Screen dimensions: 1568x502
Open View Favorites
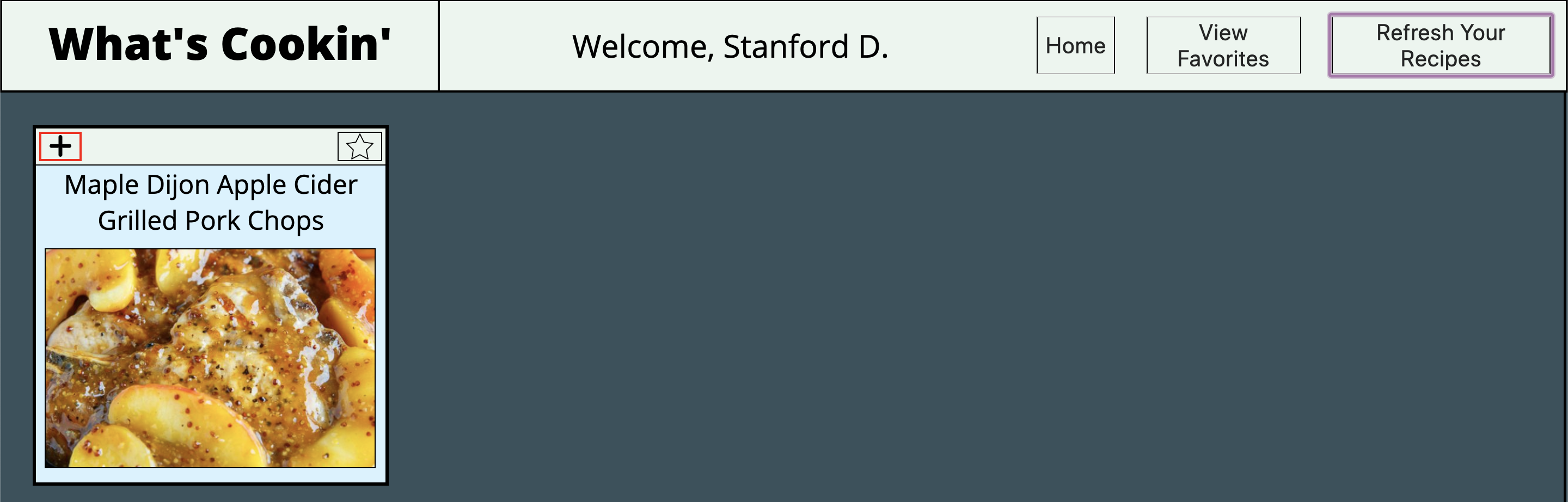1223,46
